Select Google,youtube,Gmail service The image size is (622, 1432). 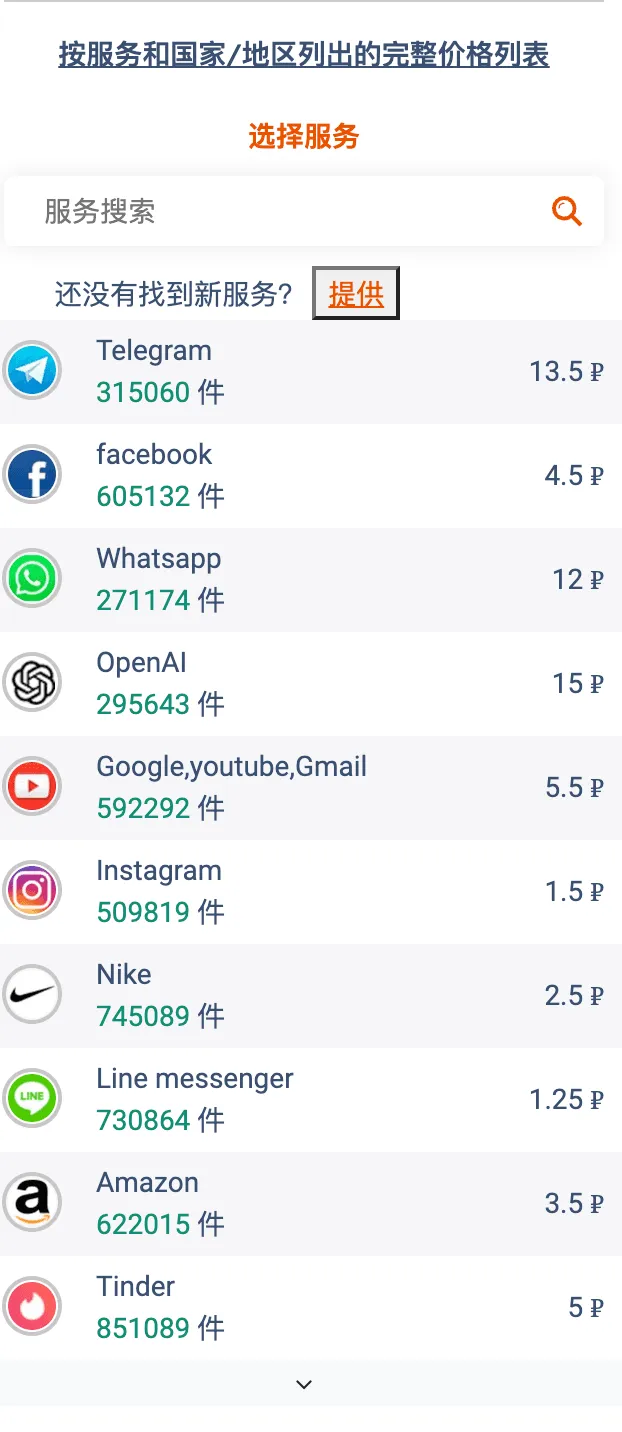click(310, 787)
